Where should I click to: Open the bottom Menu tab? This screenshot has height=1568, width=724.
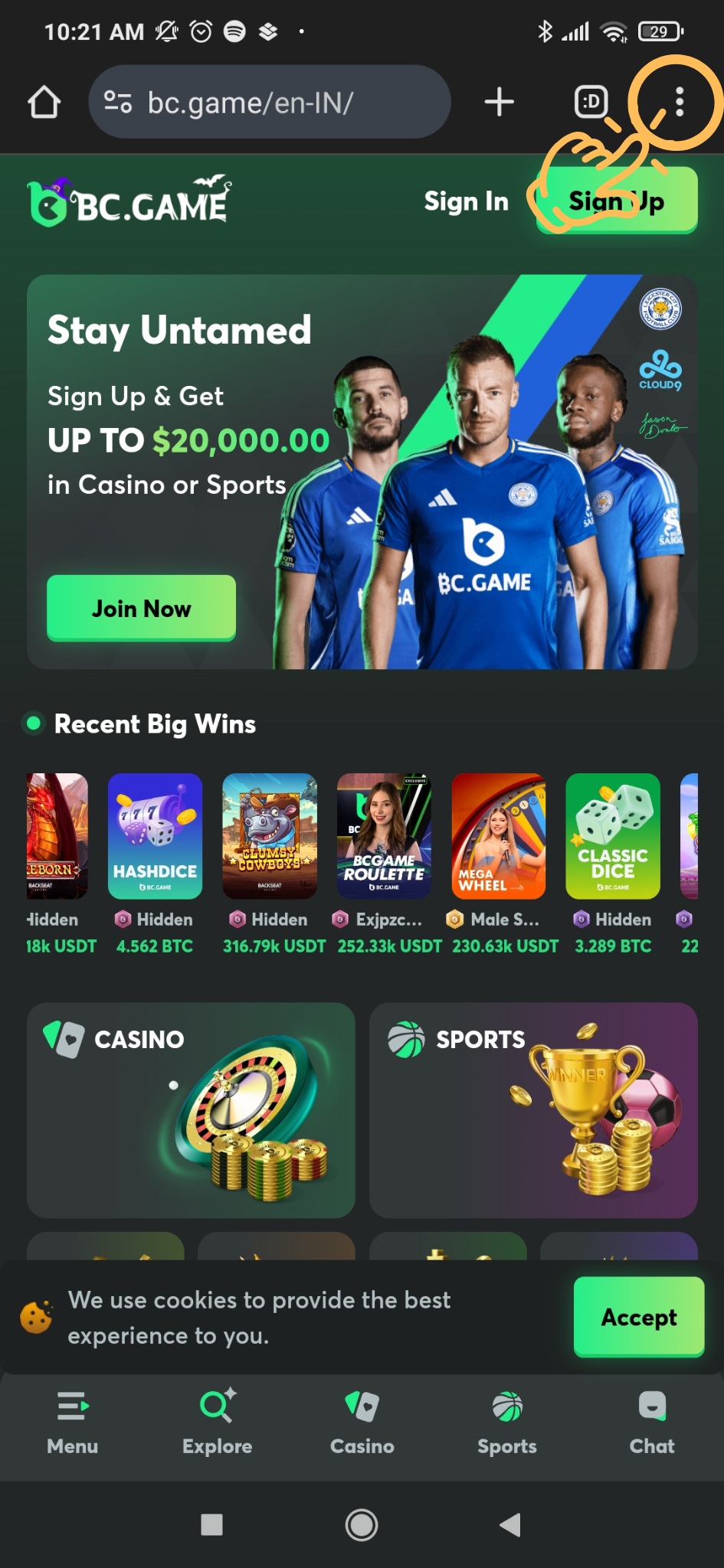click(x=73, y=1423)
